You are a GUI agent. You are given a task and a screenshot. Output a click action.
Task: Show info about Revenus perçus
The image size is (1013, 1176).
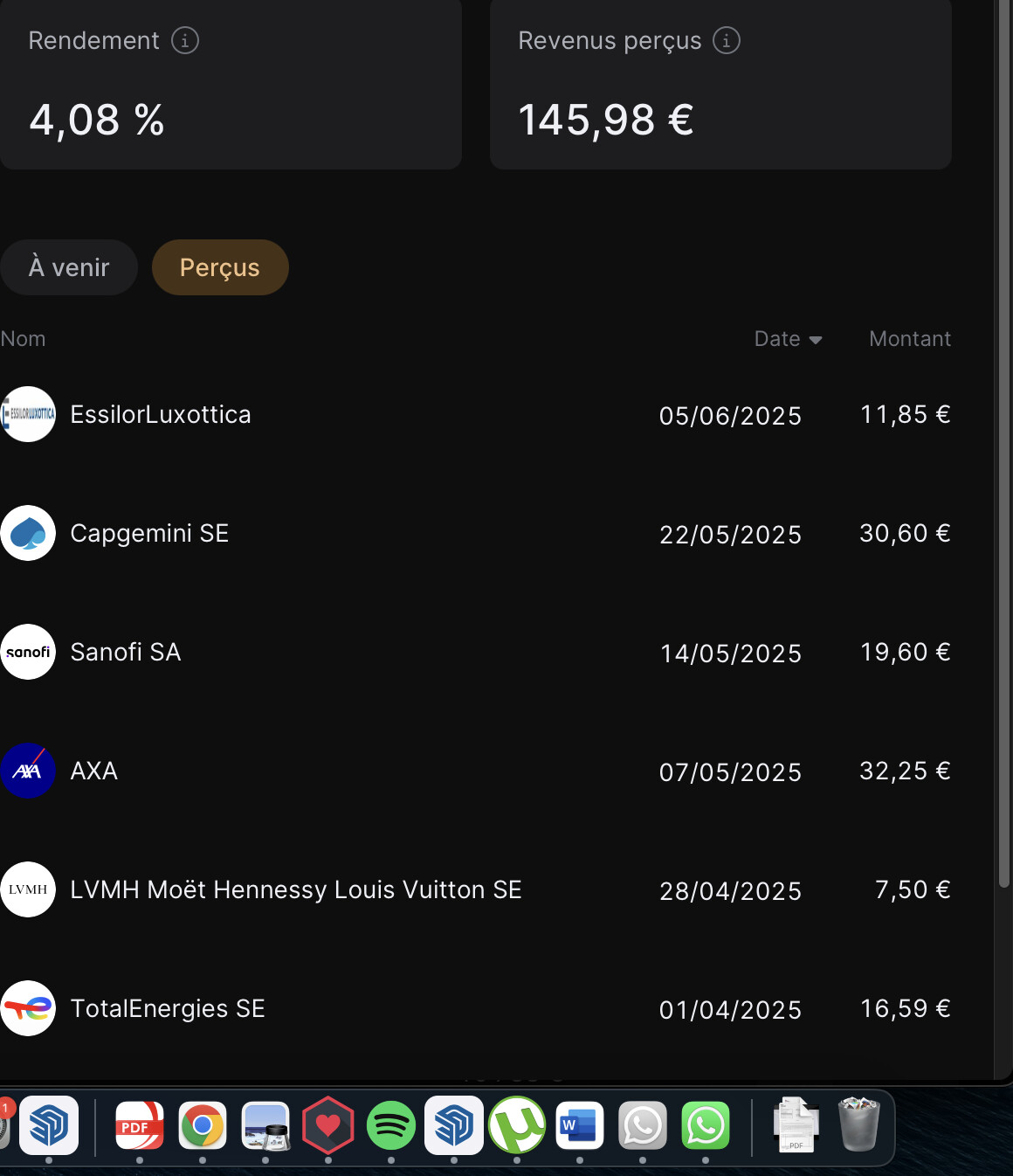click(x=727, y=40)
